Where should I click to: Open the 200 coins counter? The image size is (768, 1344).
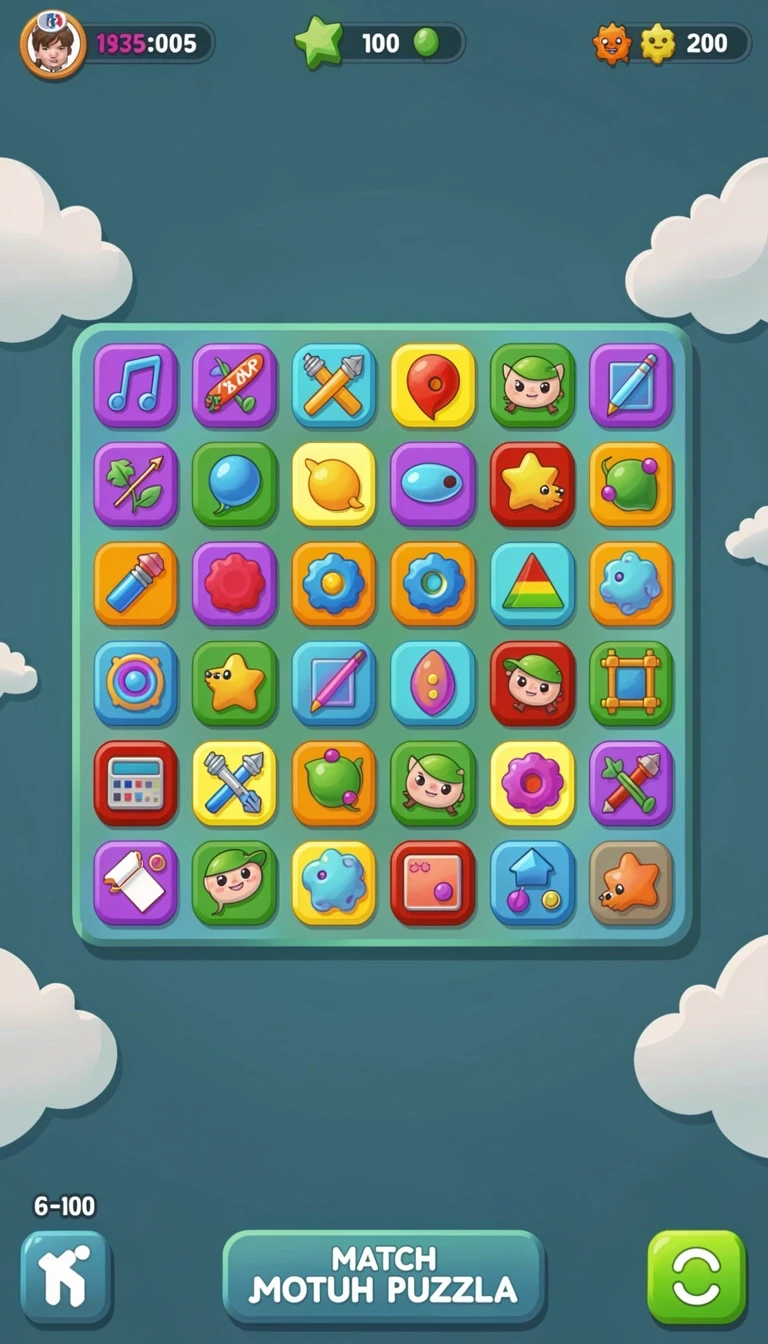coord(672,43)
